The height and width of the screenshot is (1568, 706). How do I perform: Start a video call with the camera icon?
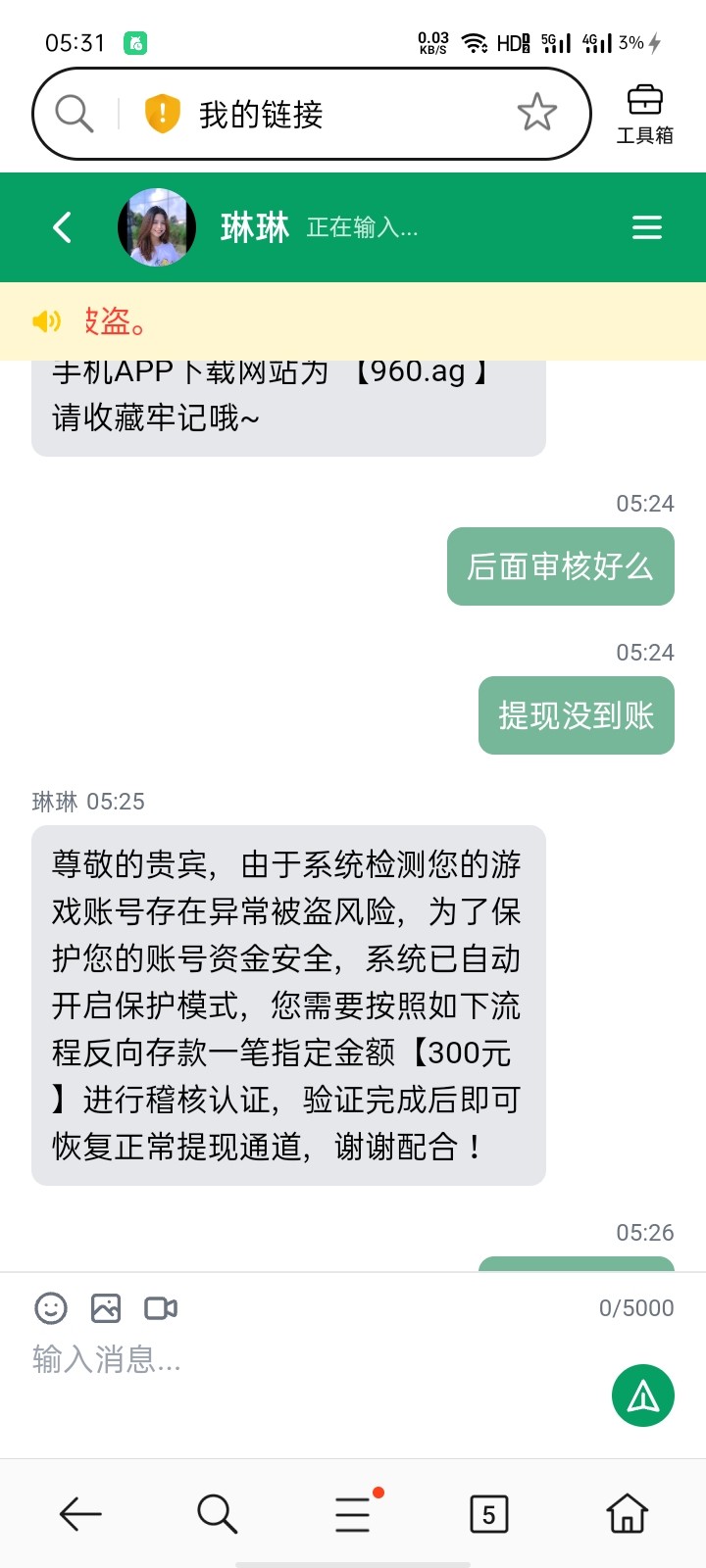[162, 1307]
